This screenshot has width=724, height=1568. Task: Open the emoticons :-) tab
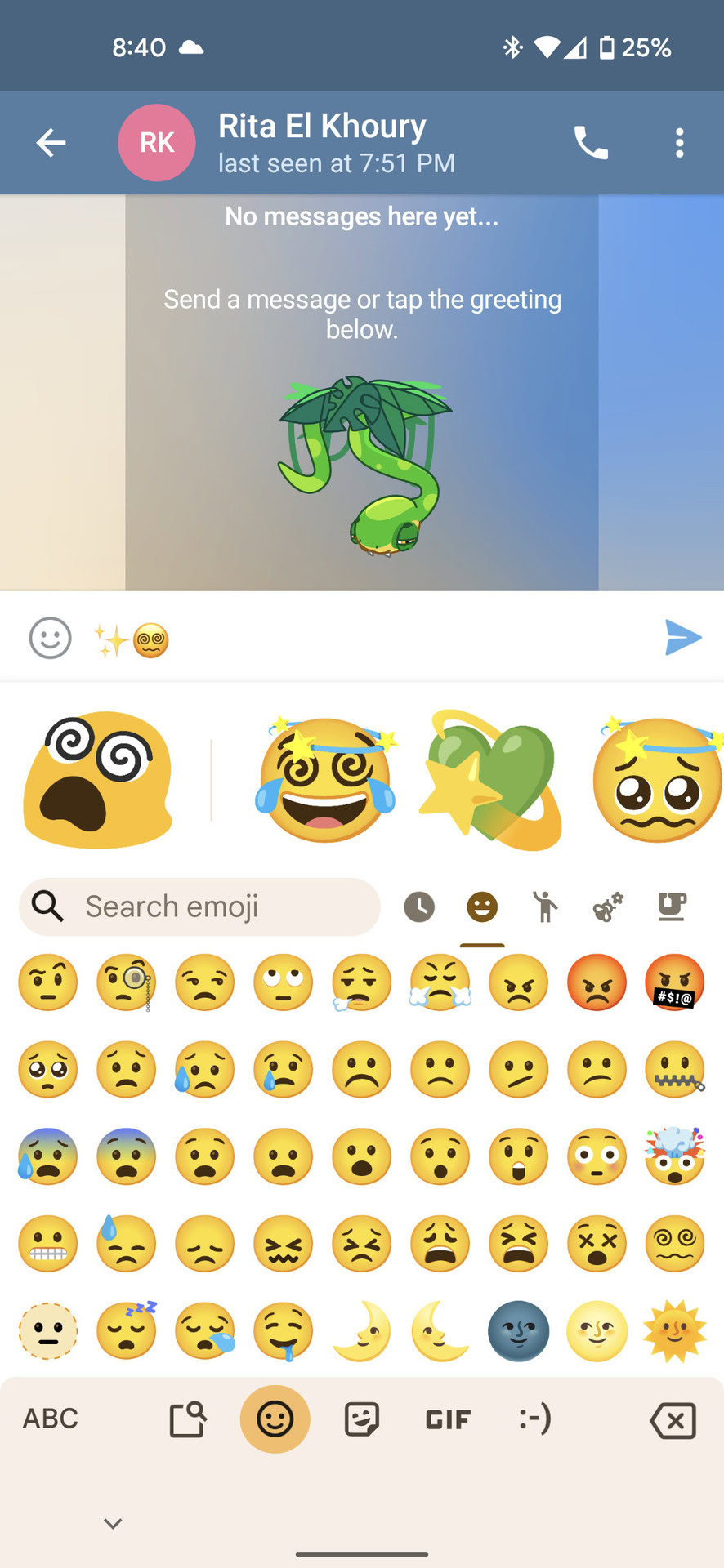tap(534, 1419)
